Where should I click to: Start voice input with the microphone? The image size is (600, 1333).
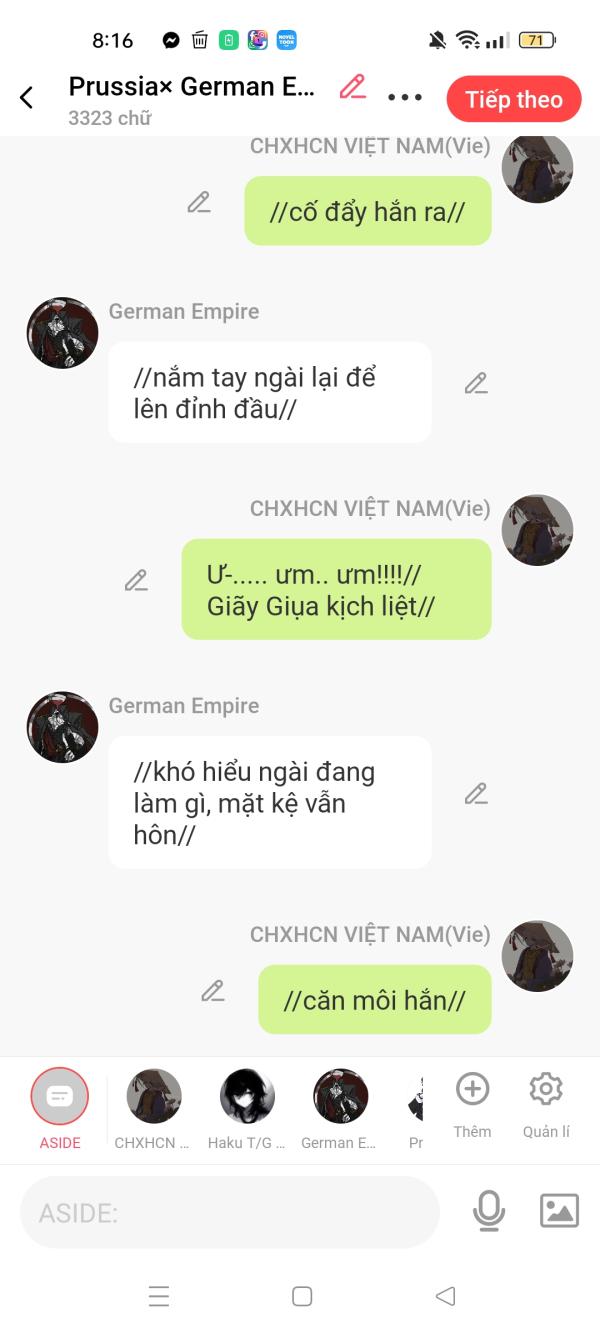pos(488,1211)
